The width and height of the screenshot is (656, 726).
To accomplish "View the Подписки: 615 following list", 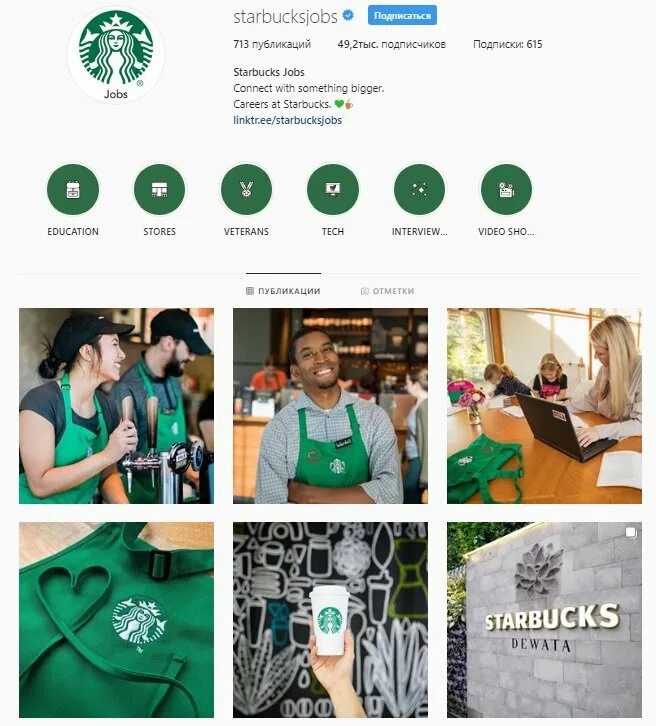I will click(x=507, y=45).
